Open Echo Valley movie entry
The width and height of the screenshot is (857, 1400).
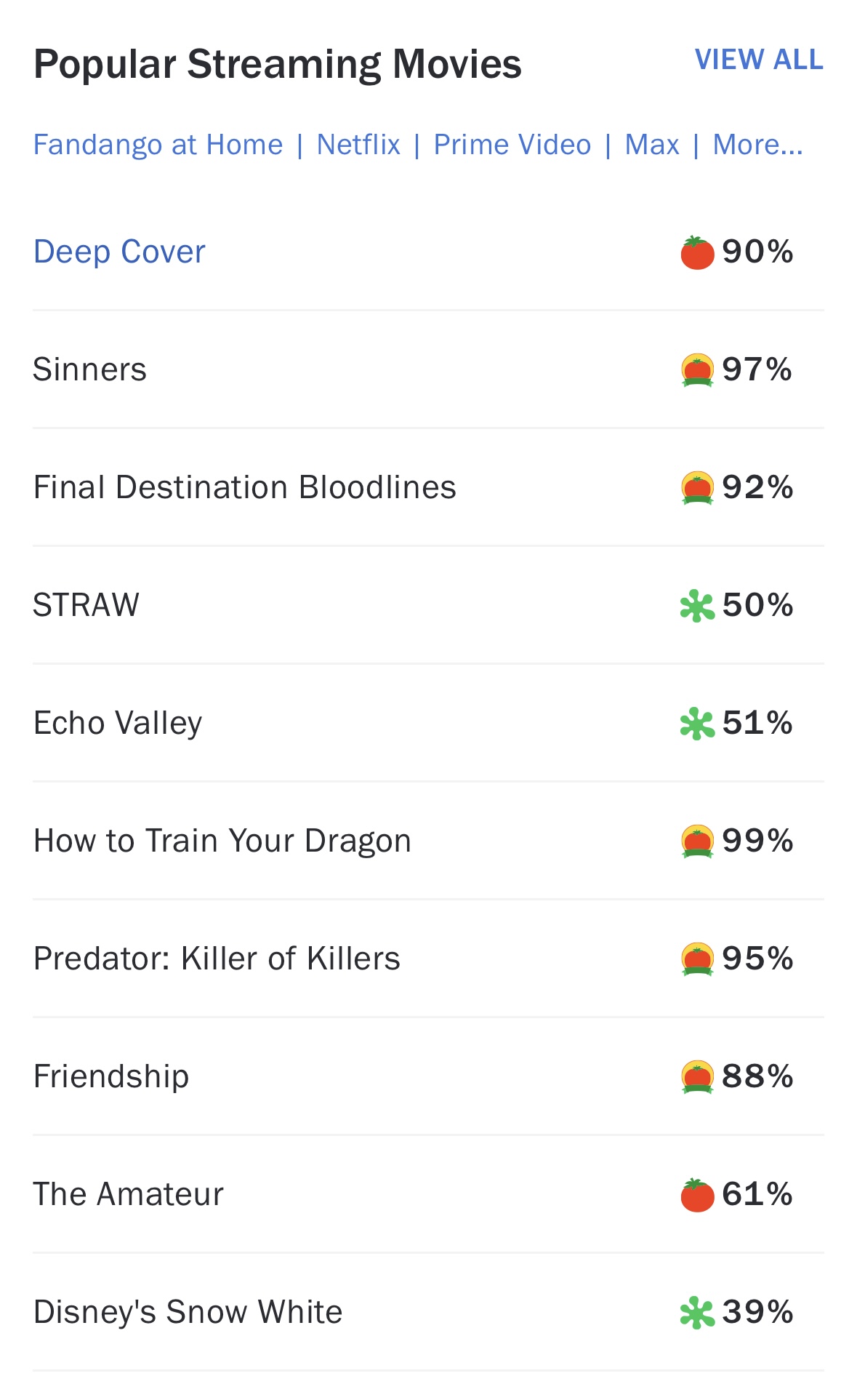coord(428,723)
